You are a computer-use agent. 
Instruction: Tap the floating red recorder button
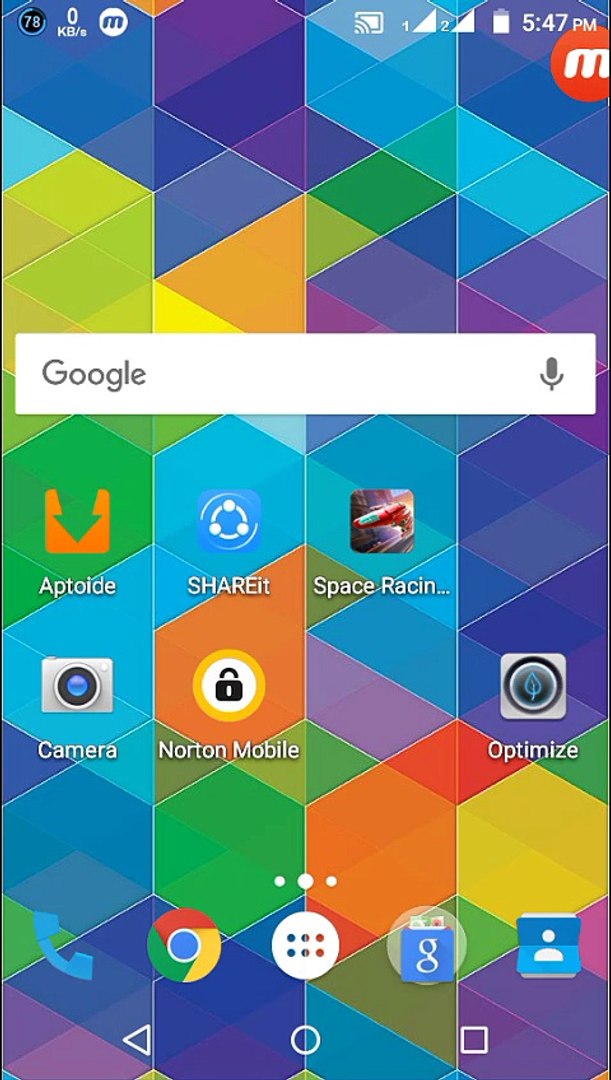click(x=584, y=62)
